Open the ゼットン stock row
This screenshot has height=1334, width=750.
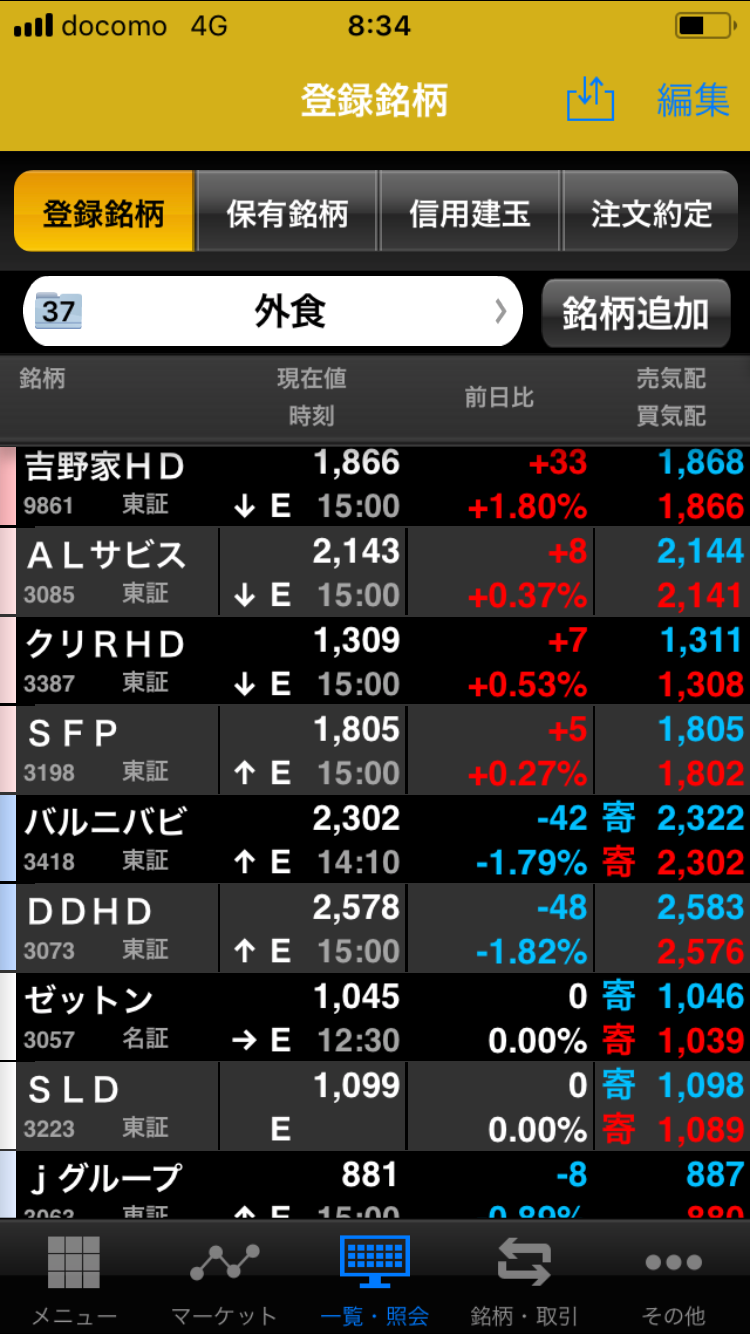click(375, 1018)
